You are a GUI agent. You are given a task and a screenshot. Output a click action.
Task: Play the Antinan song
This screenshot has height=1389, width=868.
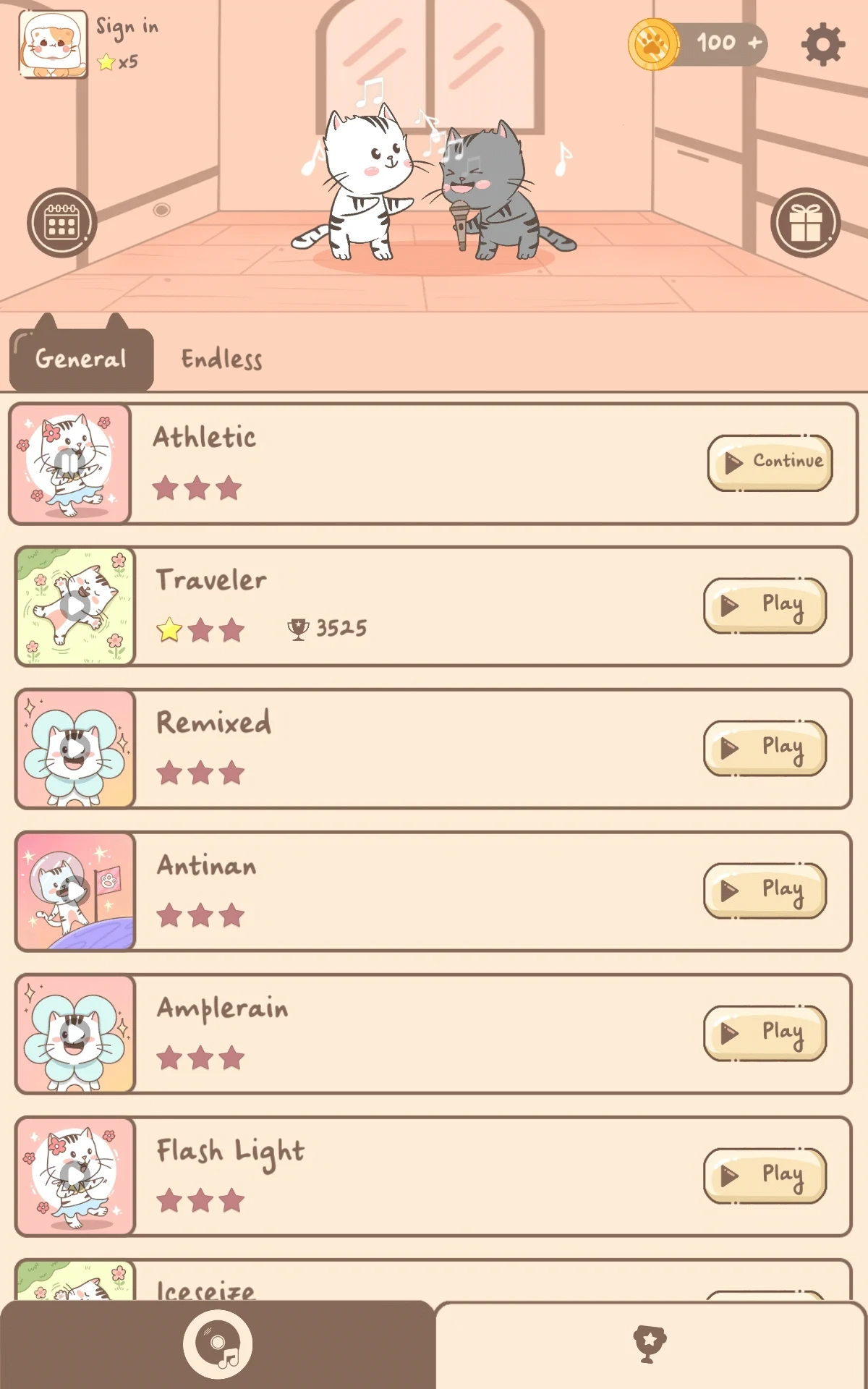click(765, 891)
